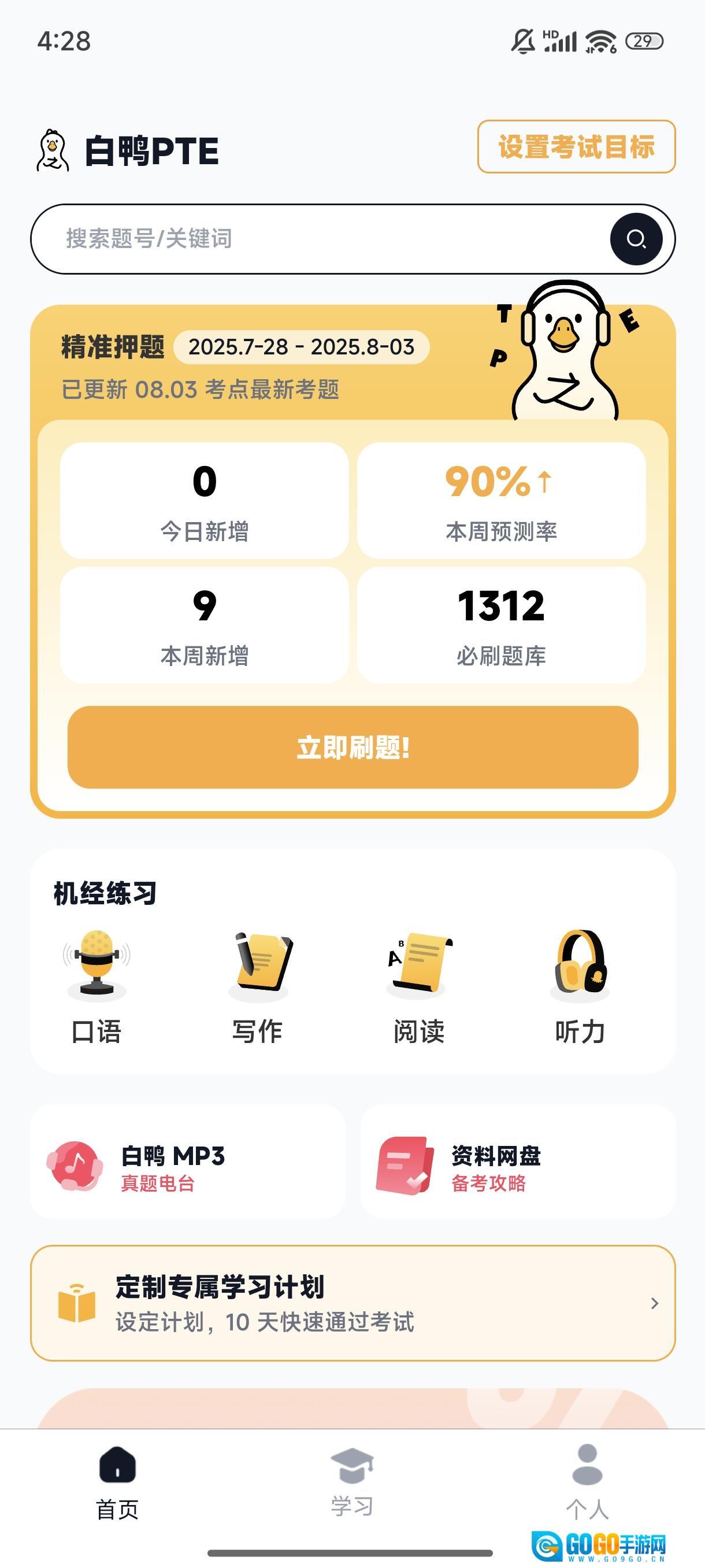Image resolution: width=705 pixels, height=1568 pixels.
Task: Switch to the 个人 tab
Action: pos(587,1481)
